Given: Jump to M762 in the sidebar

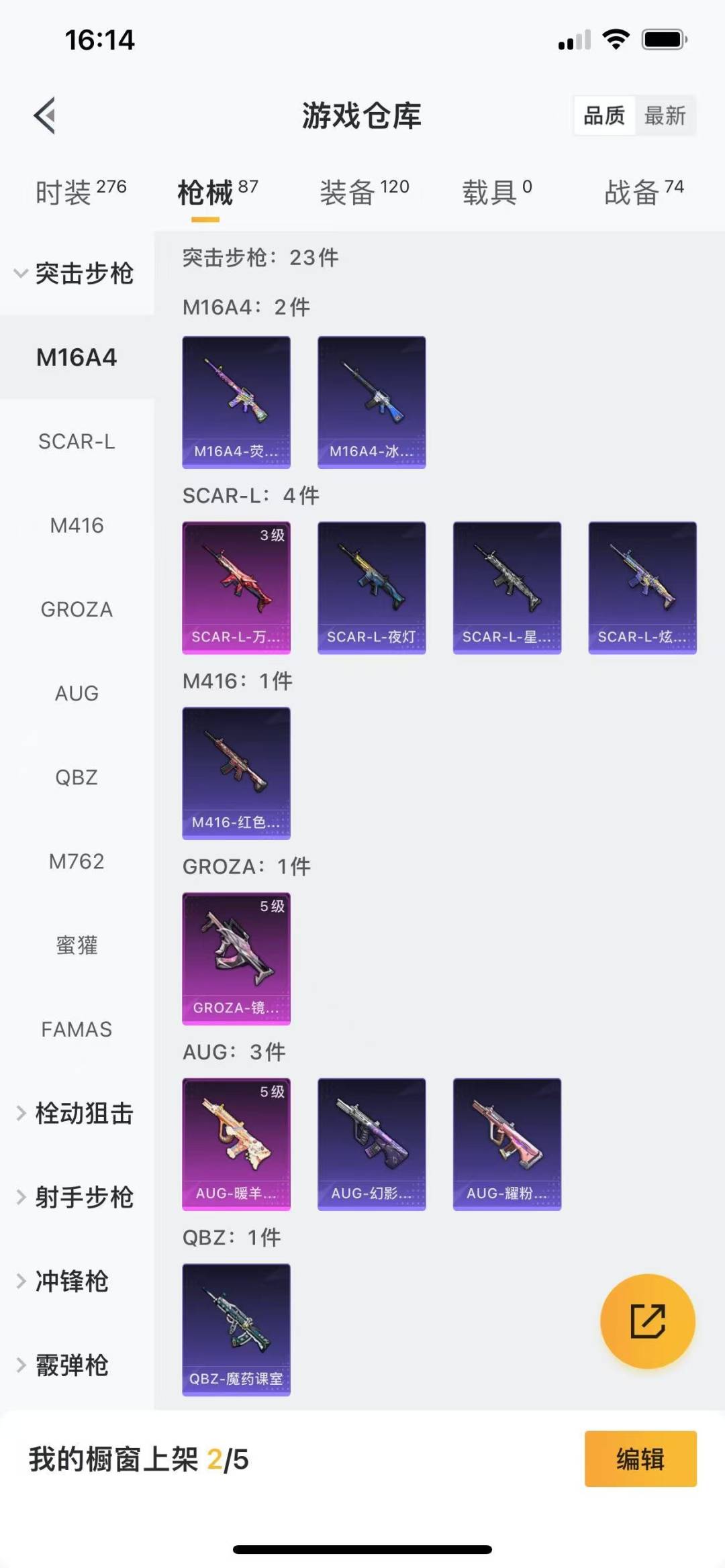Looking at the screenshot, I should (x=77, y=861).
